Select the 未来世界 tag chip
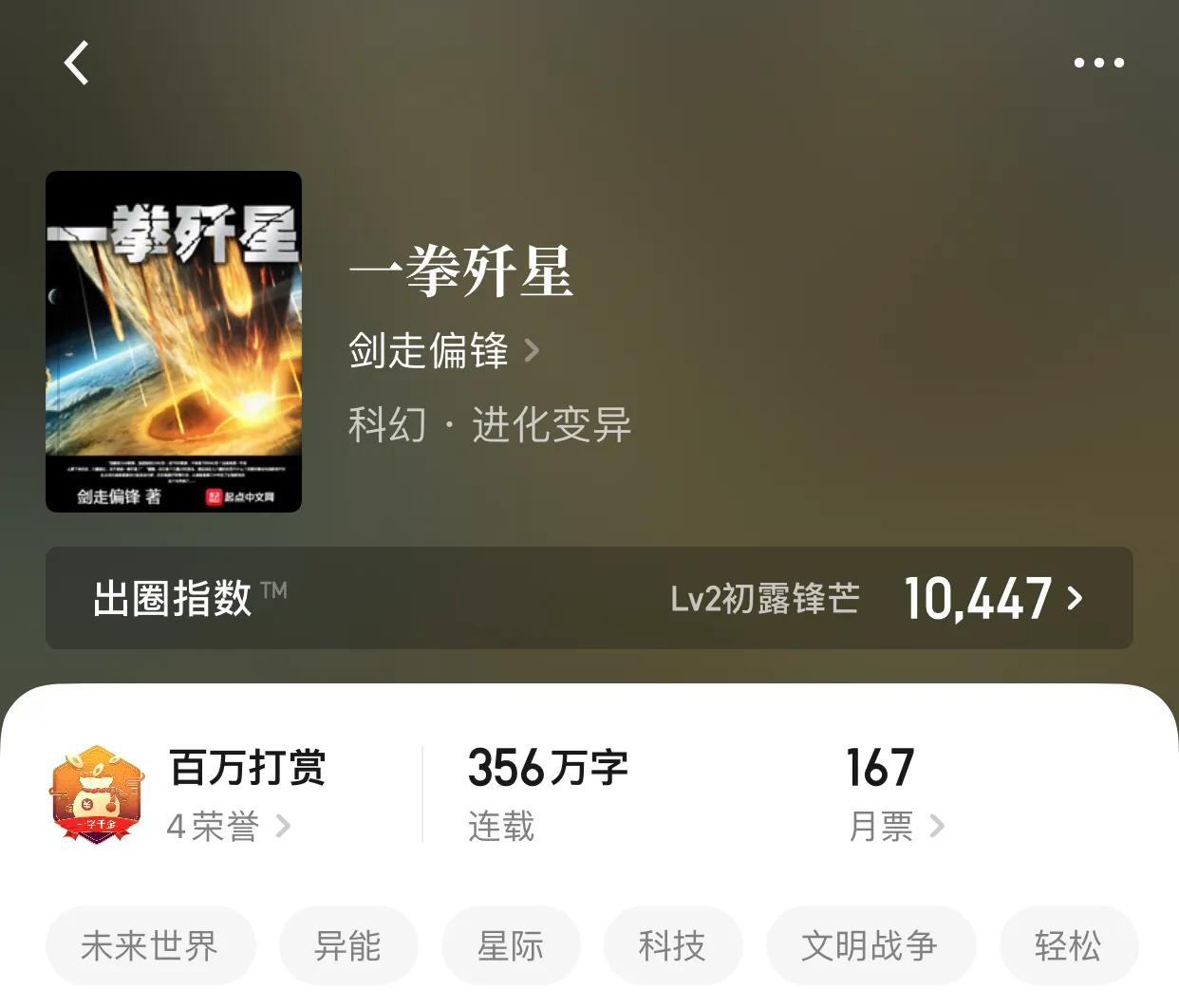Viewport: 1179px width, 1008px height. tap(150, 945)
